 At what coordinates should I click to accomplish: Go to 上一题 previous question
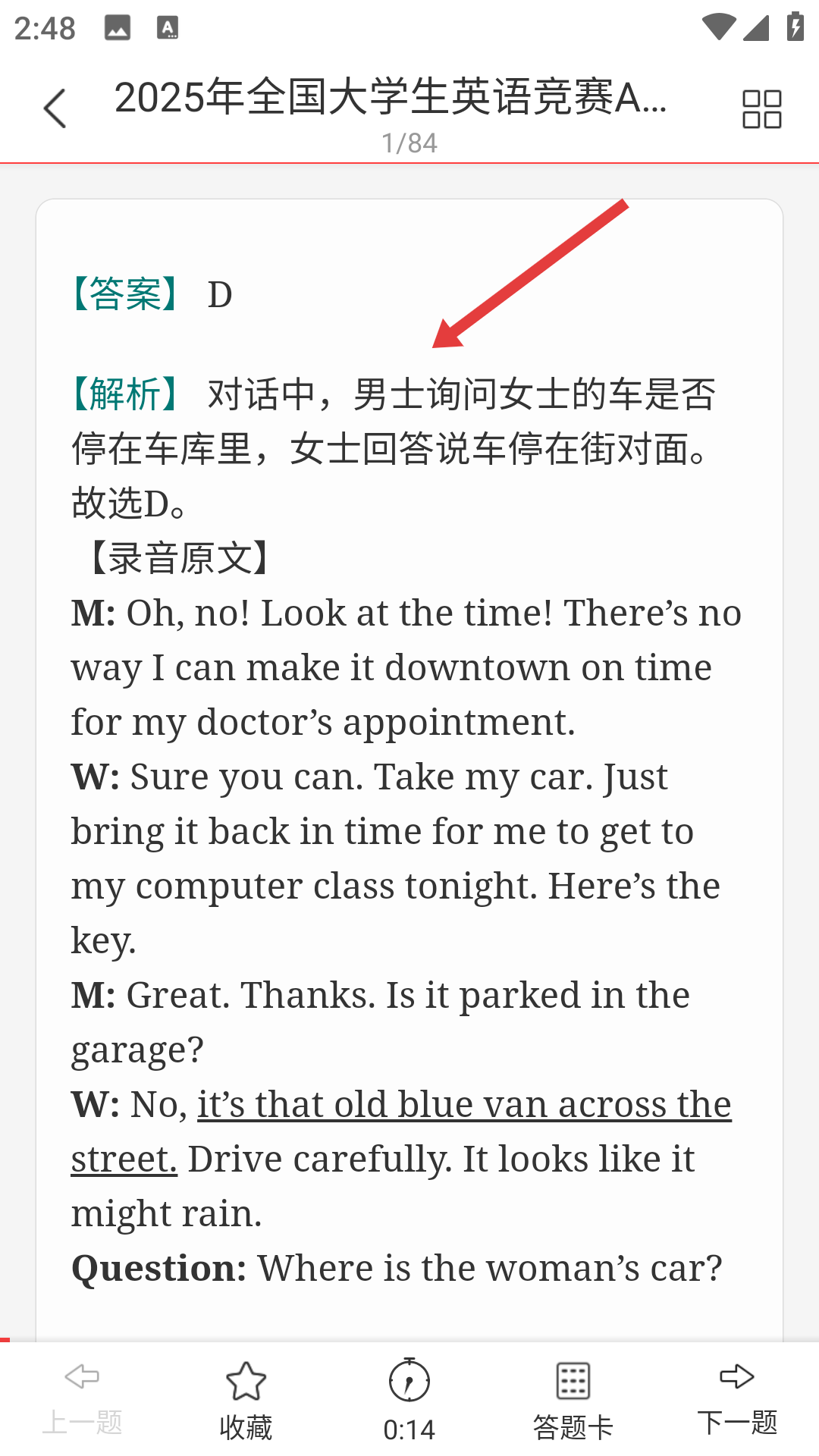82,1398
